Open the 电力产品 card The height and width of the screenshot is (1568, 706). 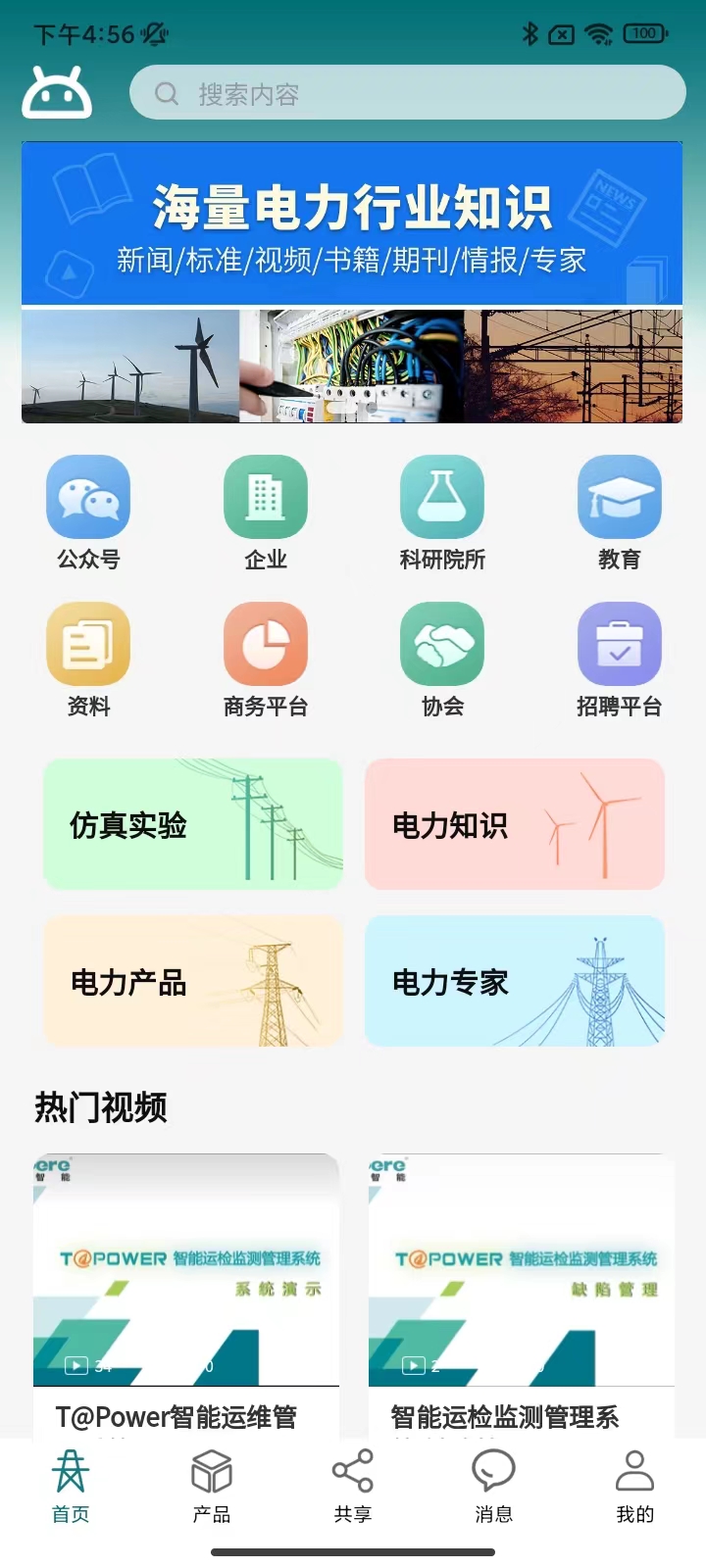point(193,981)
